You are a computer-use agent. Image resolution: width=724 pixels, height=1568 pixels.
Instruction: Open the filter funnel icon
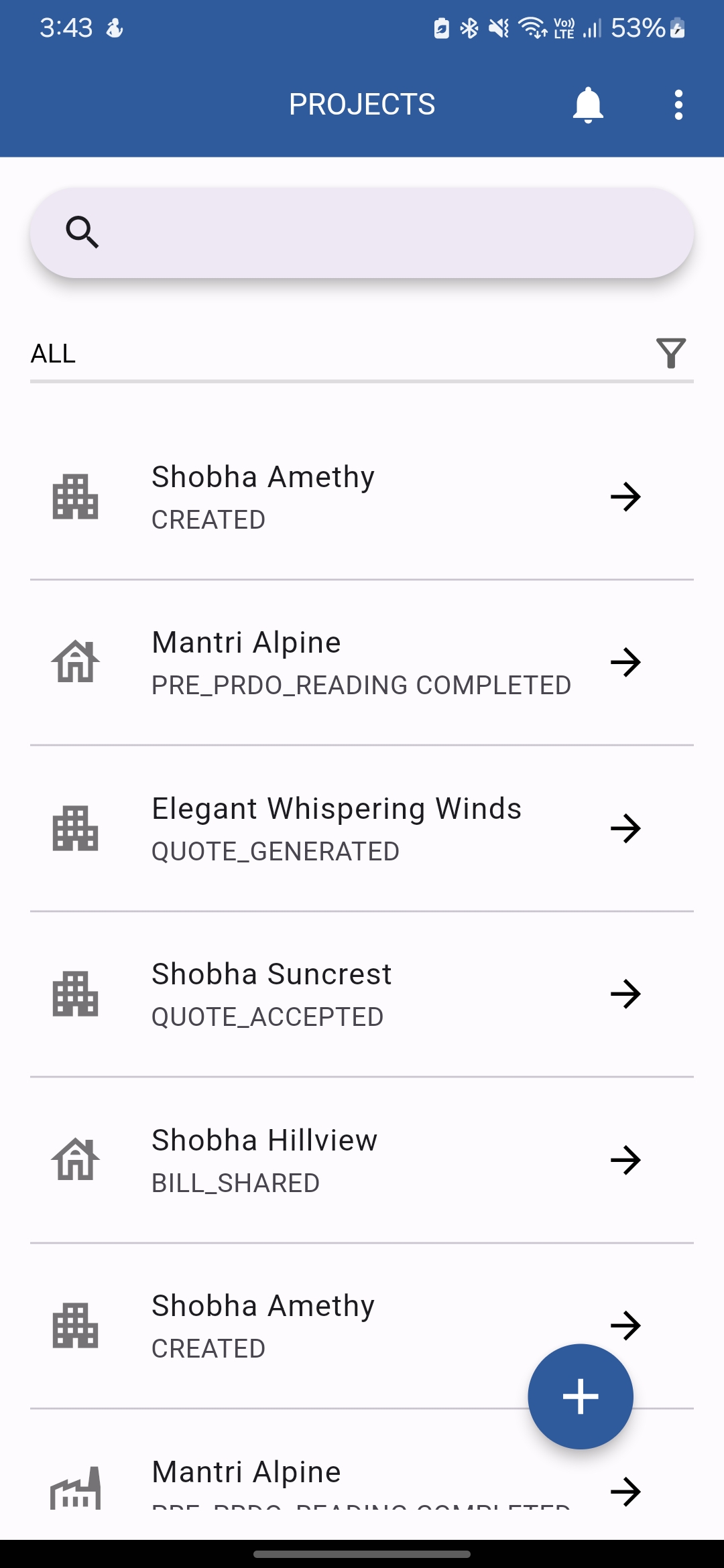(670, 353)
